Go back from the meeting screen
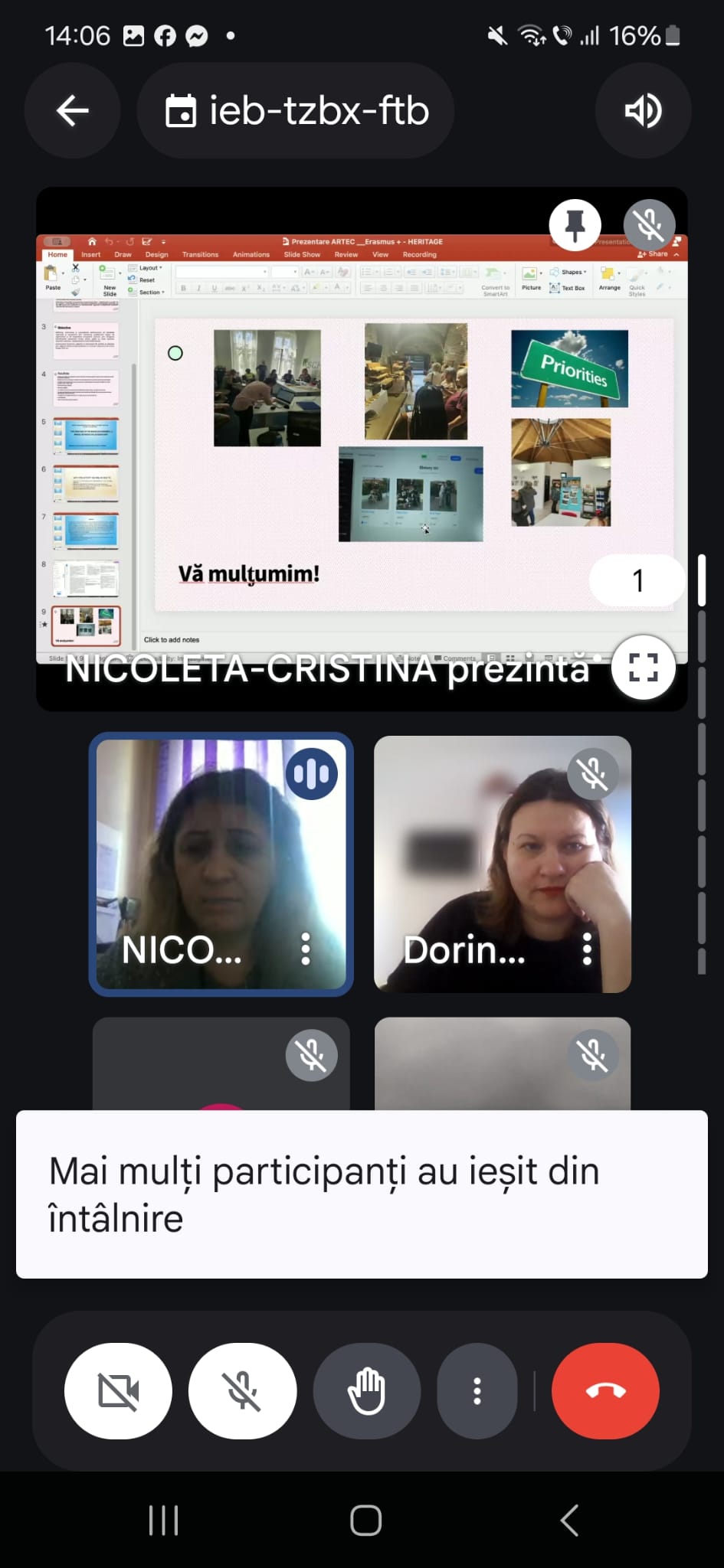 click(x=72, y=111)
